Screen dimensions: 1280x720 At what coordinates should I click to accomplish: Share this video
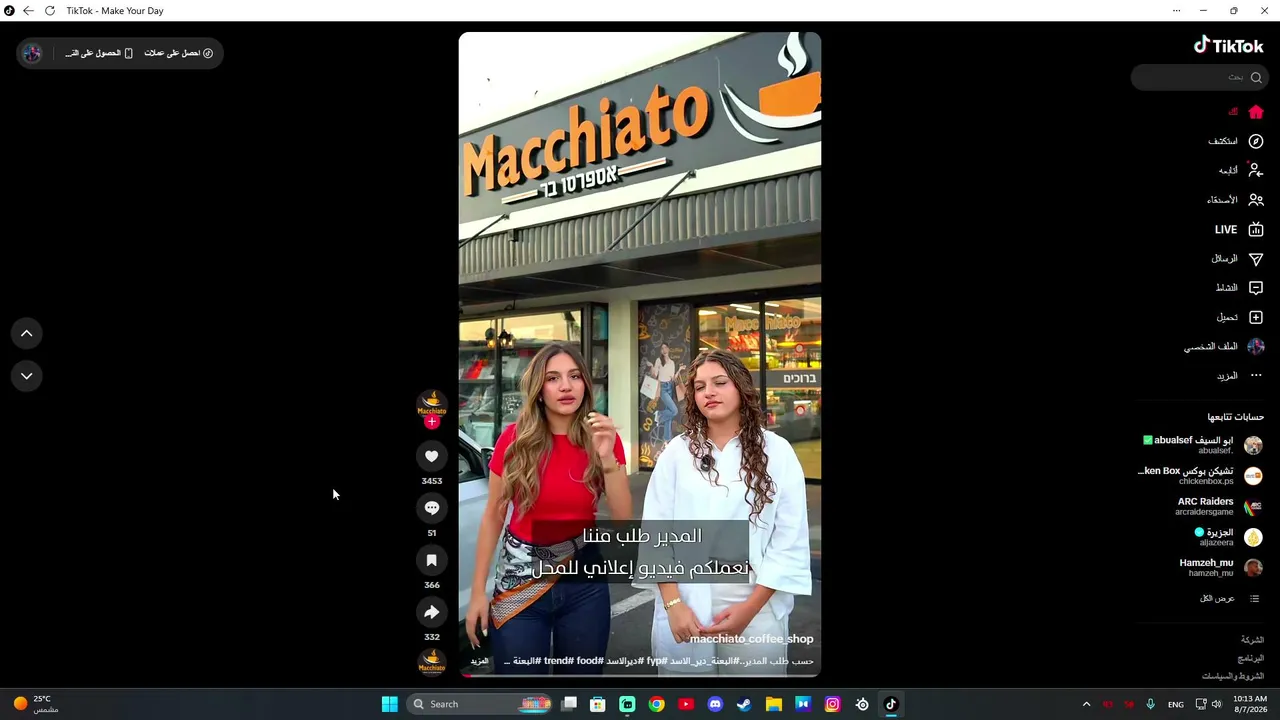point(431,612)
